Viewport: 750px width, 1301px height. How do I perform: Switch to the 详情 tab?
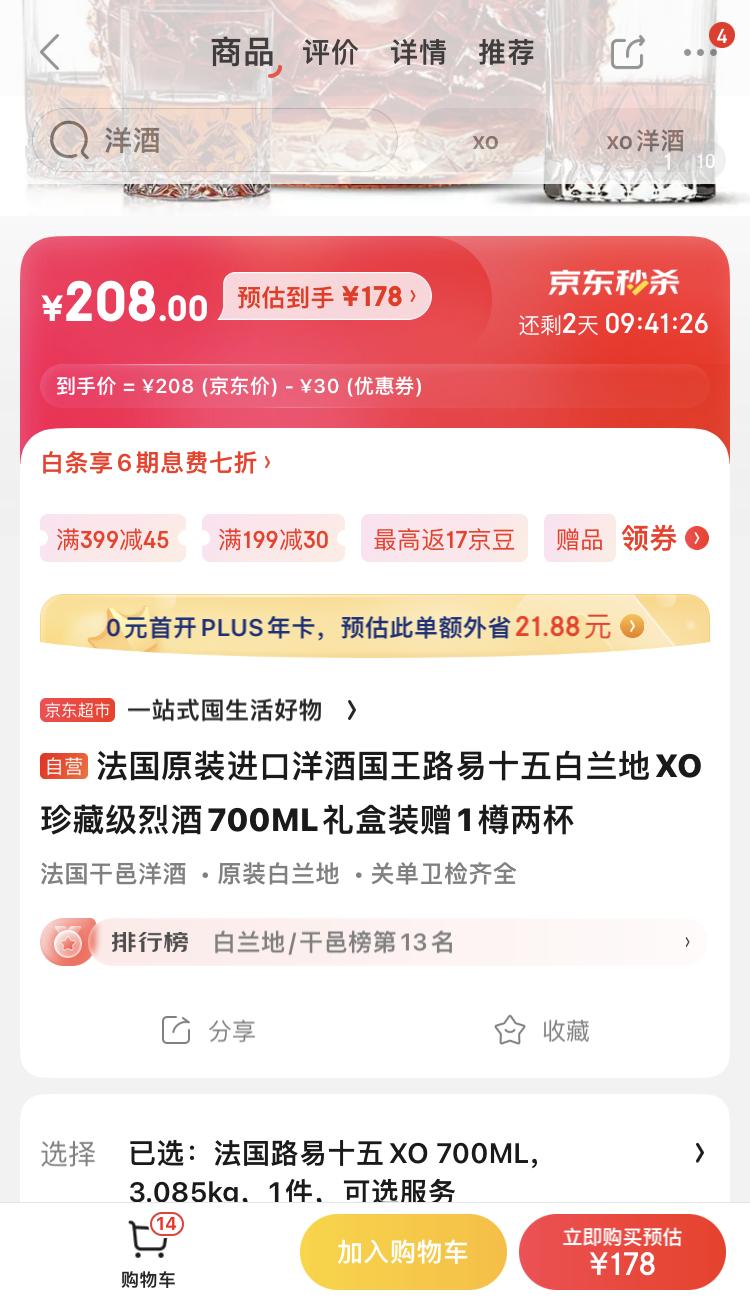[421, 52]
